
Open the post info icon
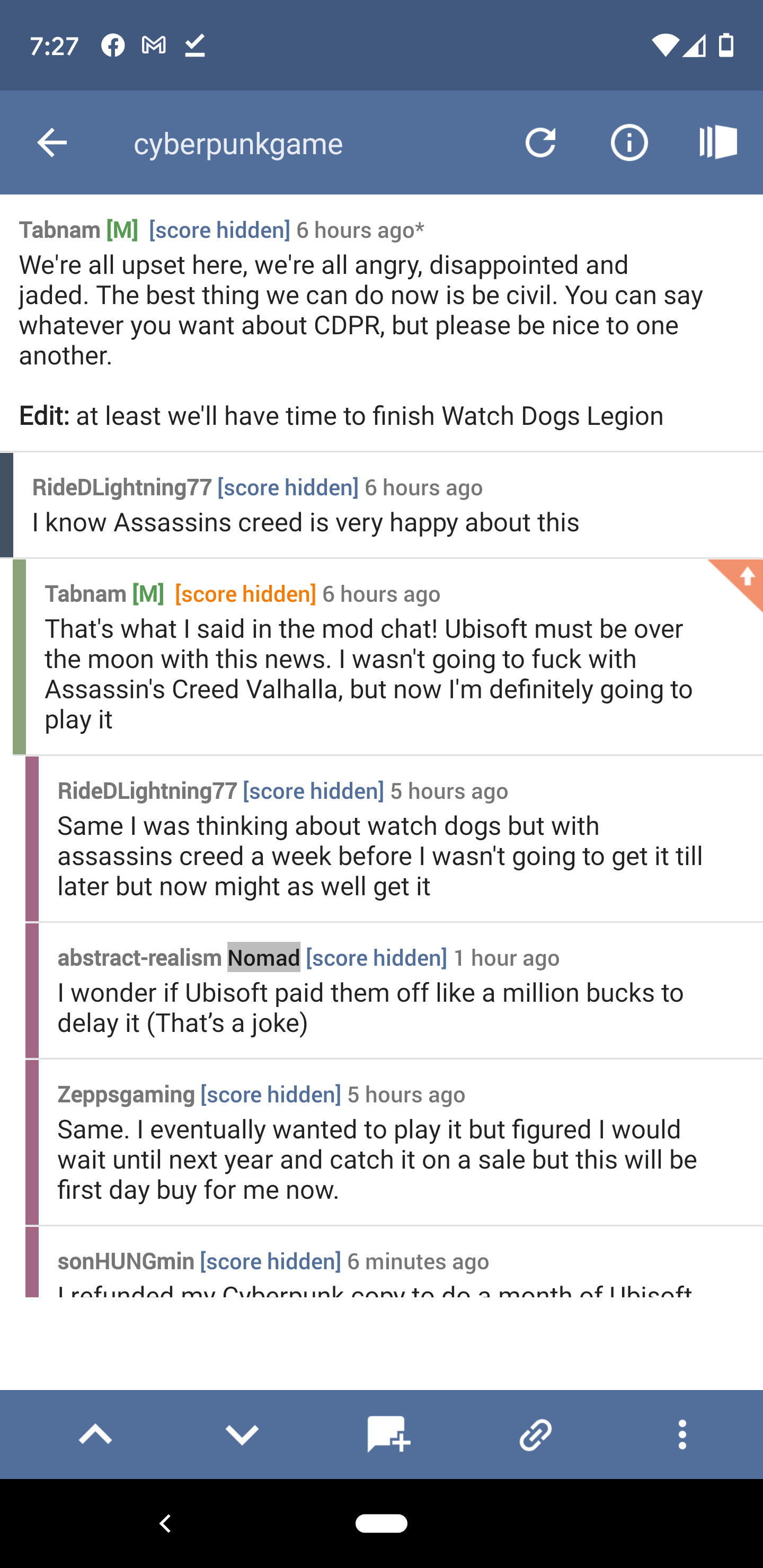click(x=629, y=143)
